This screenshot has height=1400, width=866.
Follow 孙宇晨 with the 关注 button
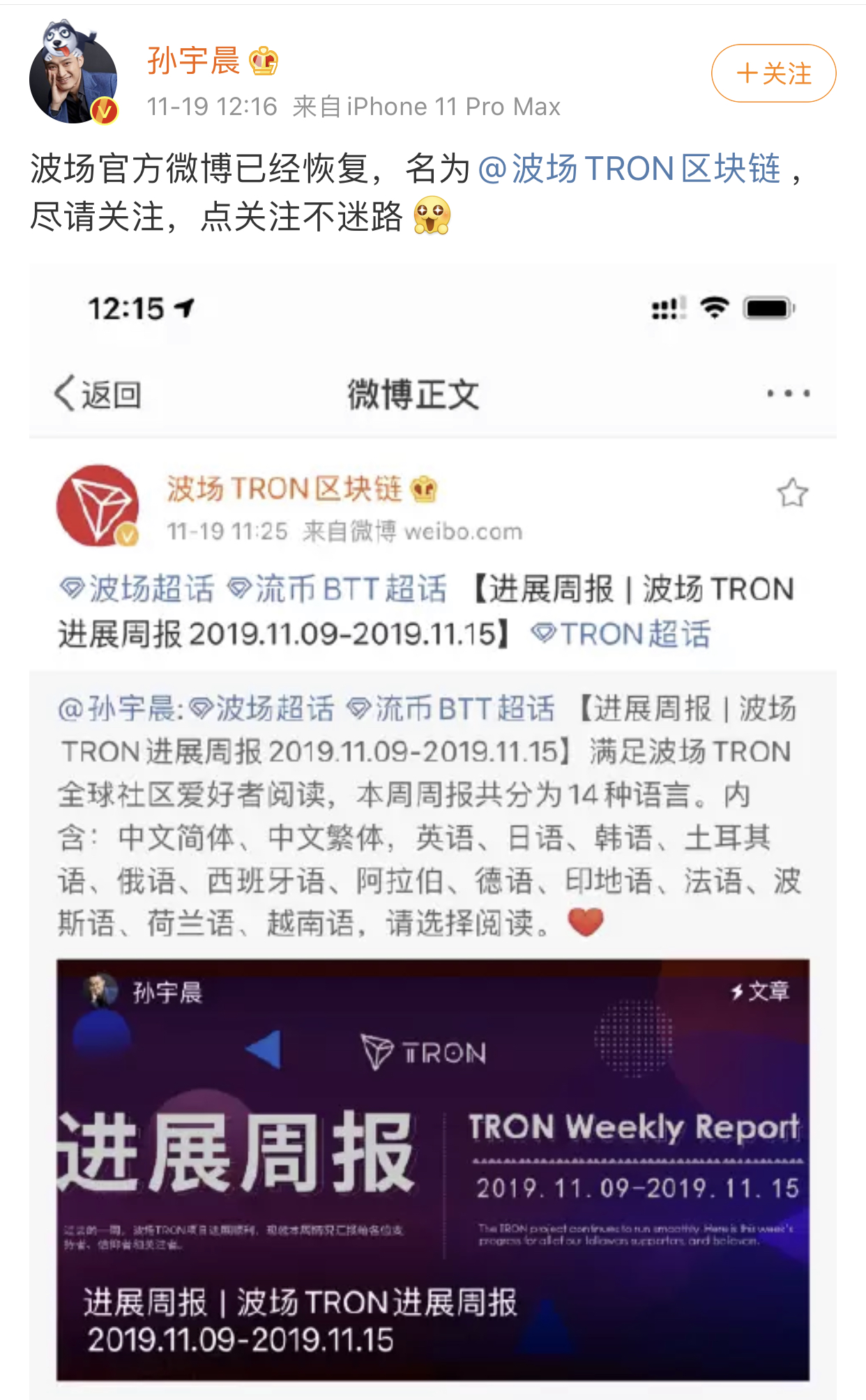click(x=773, y=73)
